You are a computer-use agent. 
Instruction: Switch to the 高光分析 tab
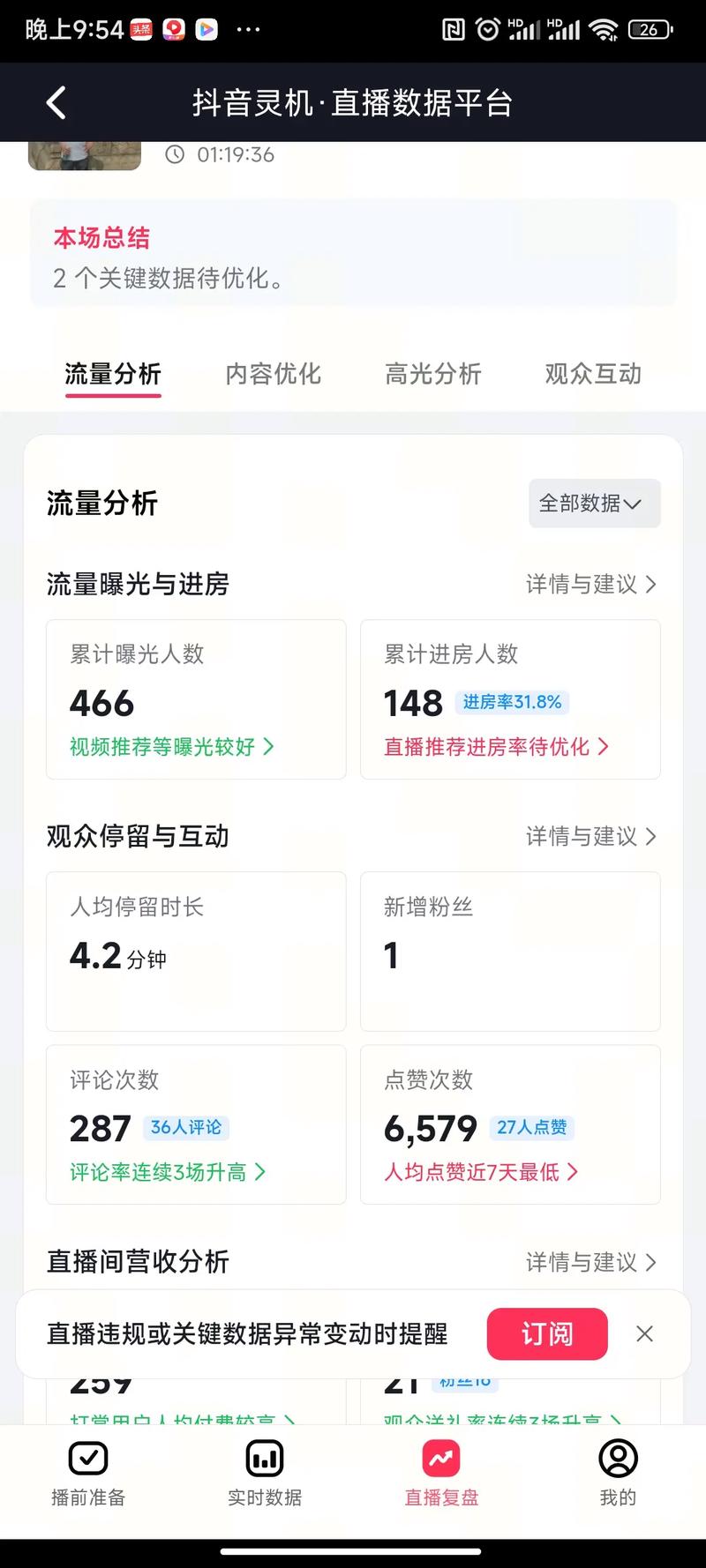pyautogui.click(x=432, y=374)
